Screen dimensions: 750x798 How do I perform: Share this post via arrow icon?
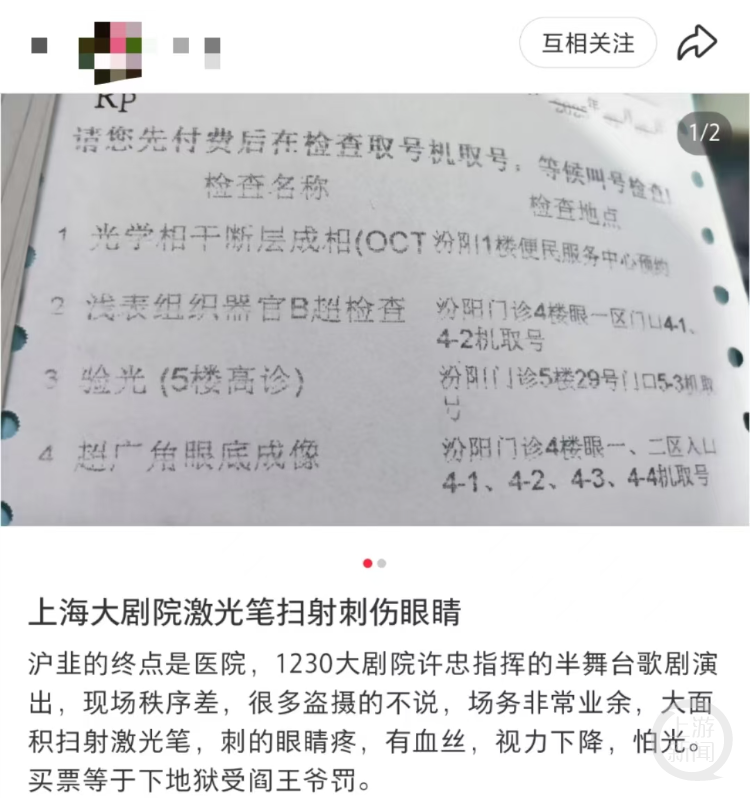(696, 43)
